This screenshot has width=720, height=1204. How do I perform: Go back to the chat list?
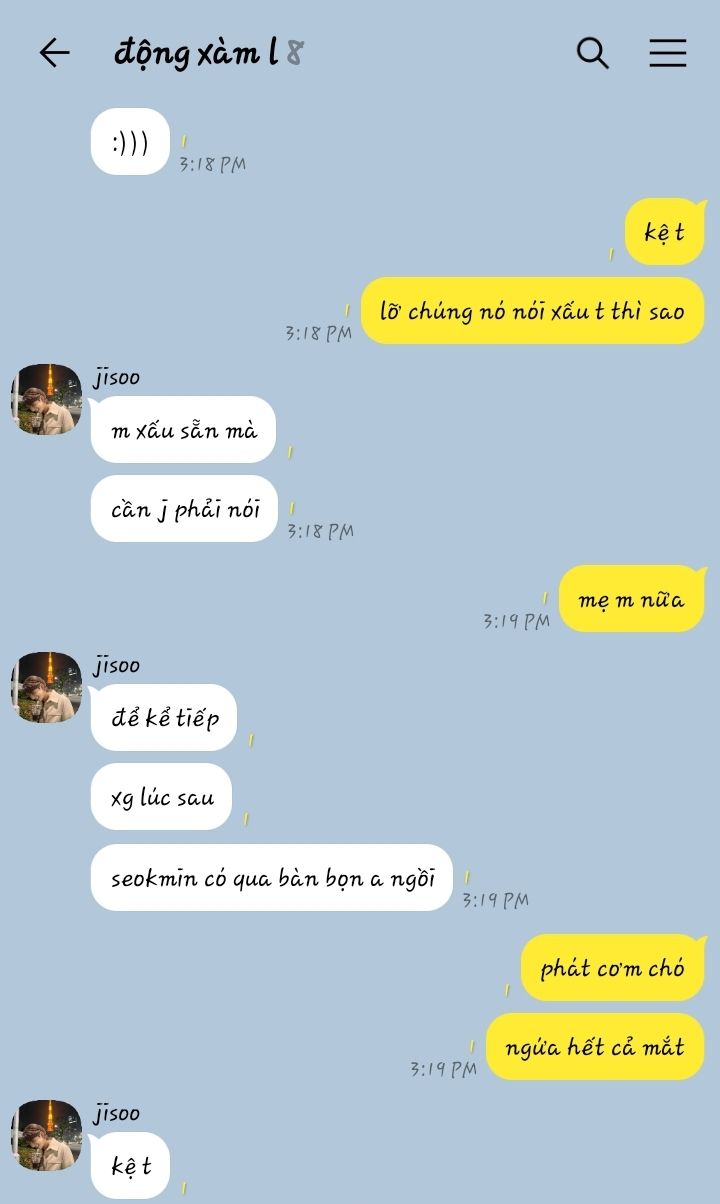coord(54,53)
